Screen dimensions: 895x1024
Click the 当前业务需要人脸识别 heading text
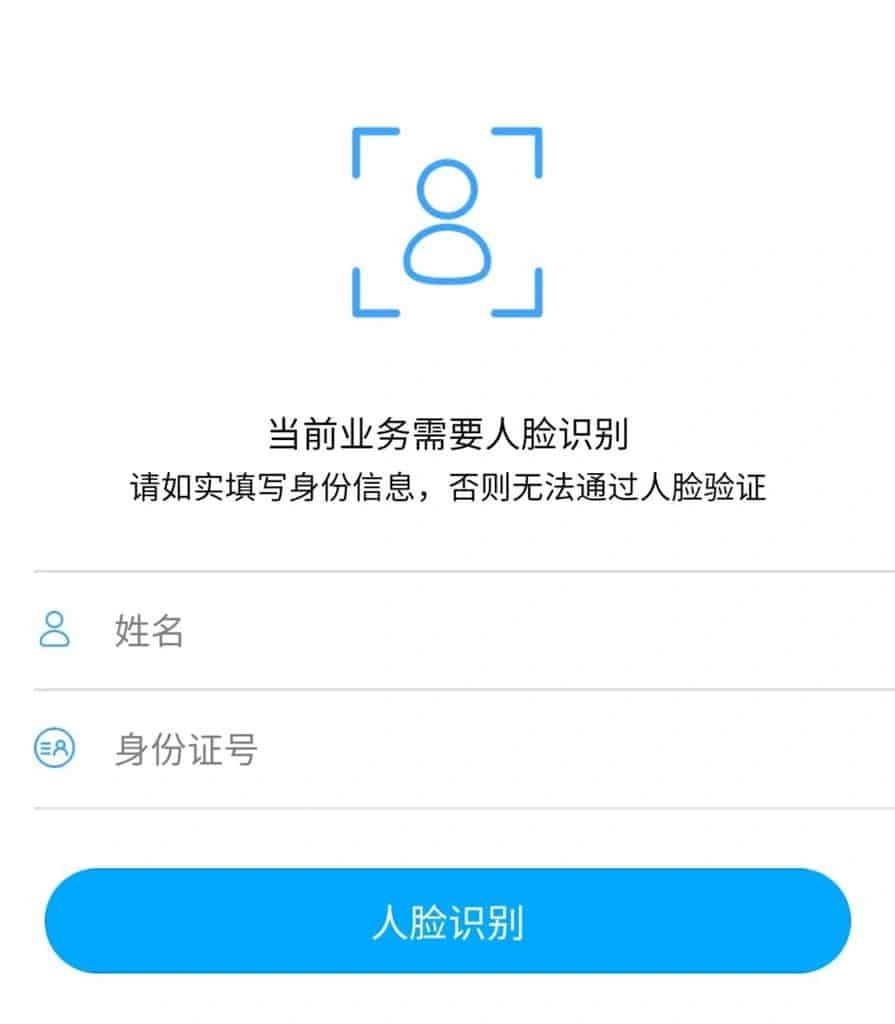click(447, 432)
